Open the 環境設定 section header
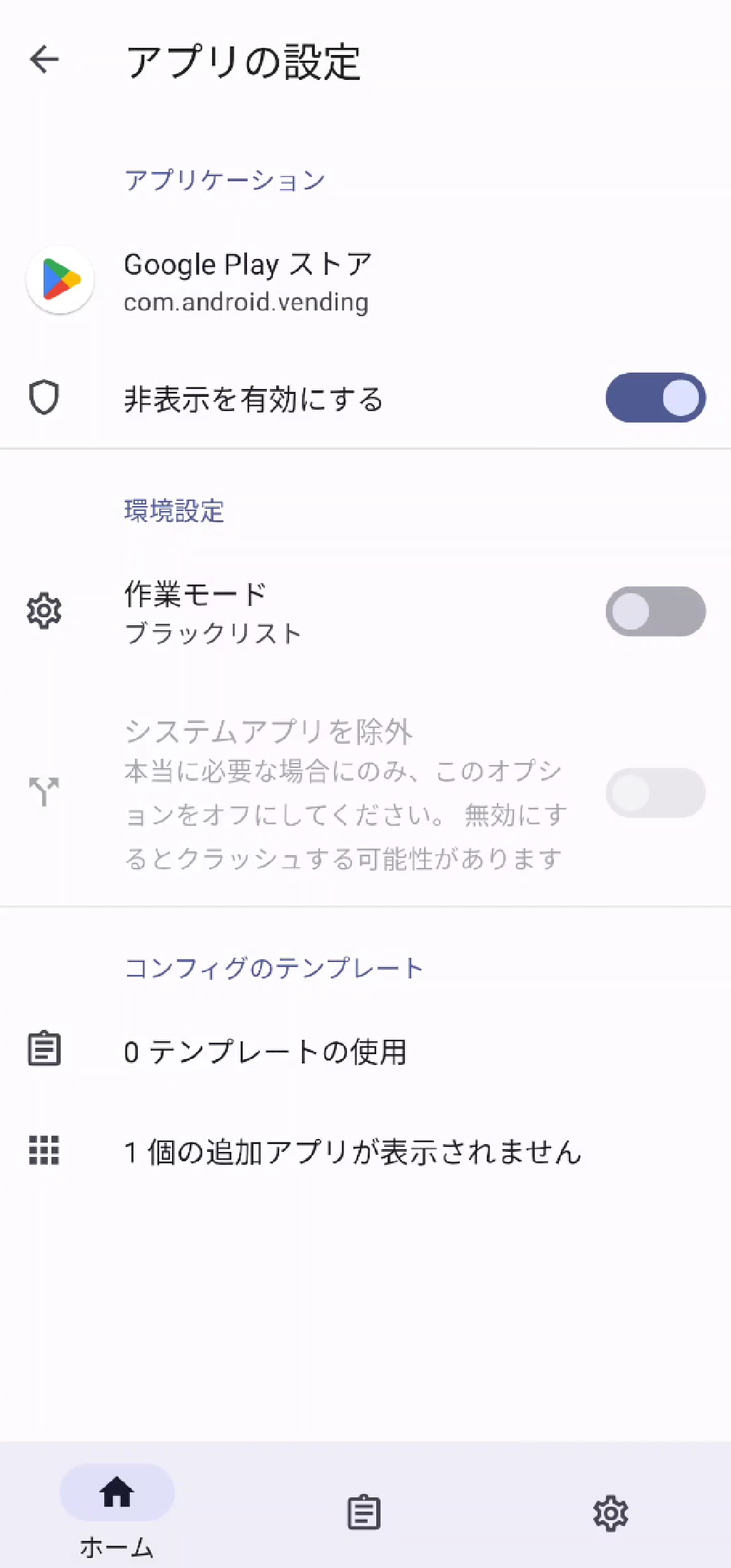731x1568 pixels. (173, 512)
